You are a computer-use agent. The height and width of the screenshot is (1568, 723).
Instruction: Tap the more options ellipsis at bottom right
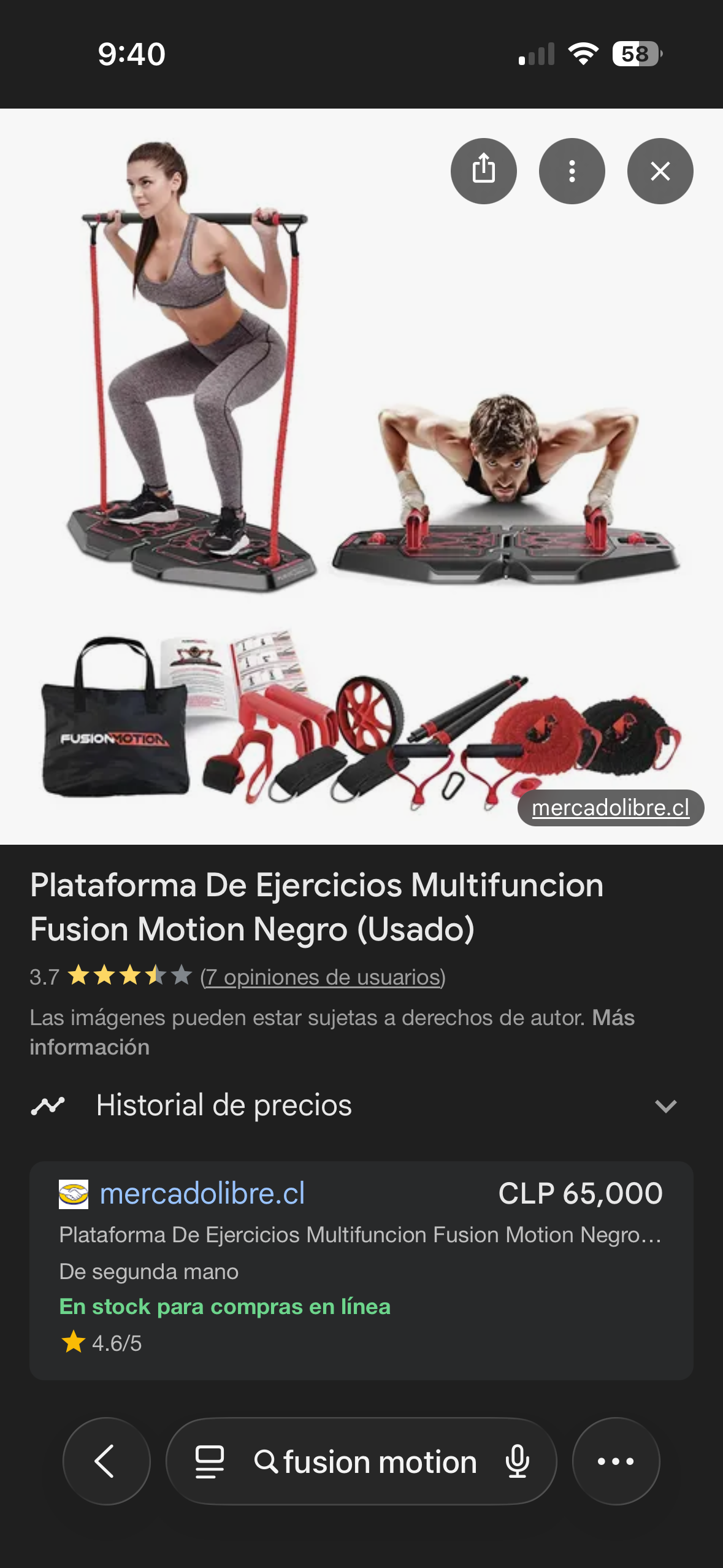(616, 1462)
